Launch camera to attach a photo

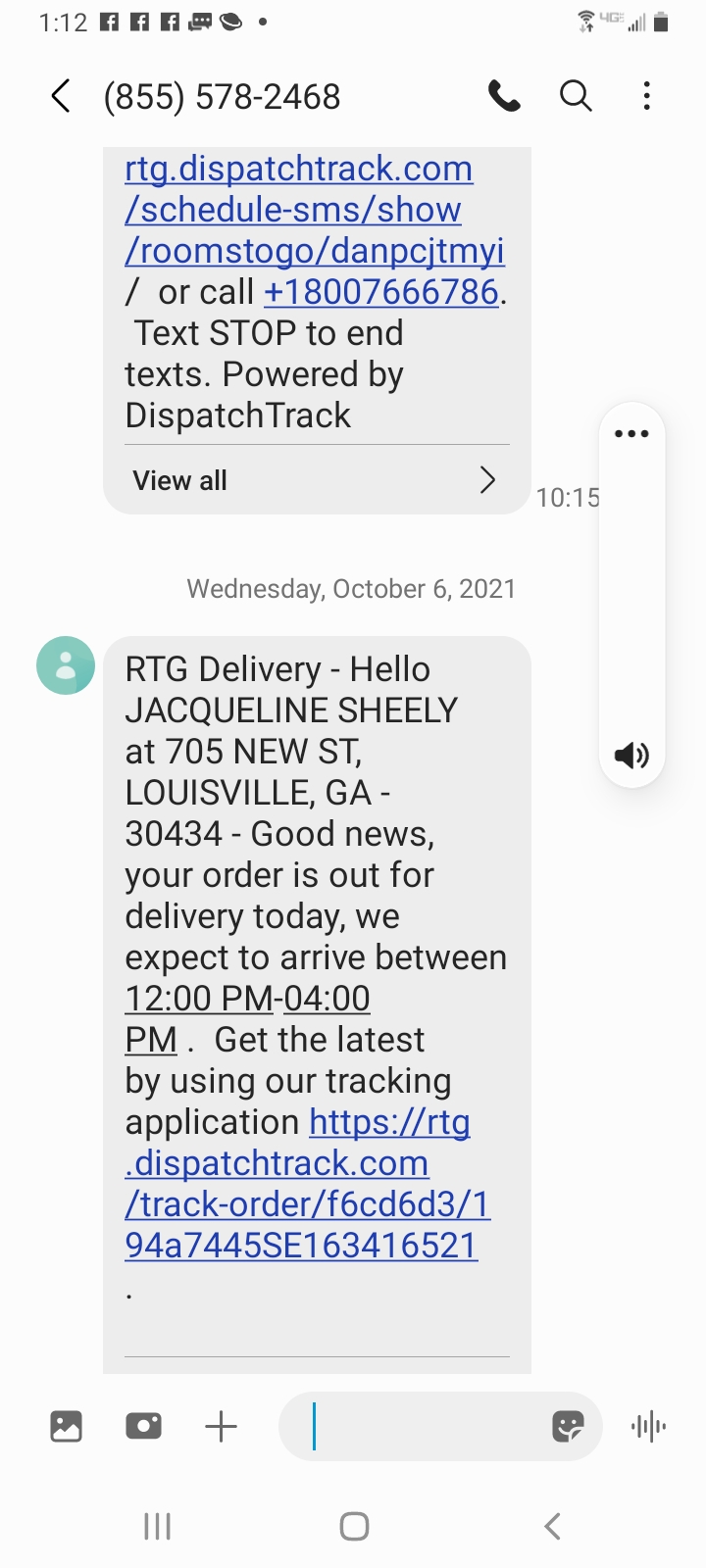click(x=143, y=1426)
